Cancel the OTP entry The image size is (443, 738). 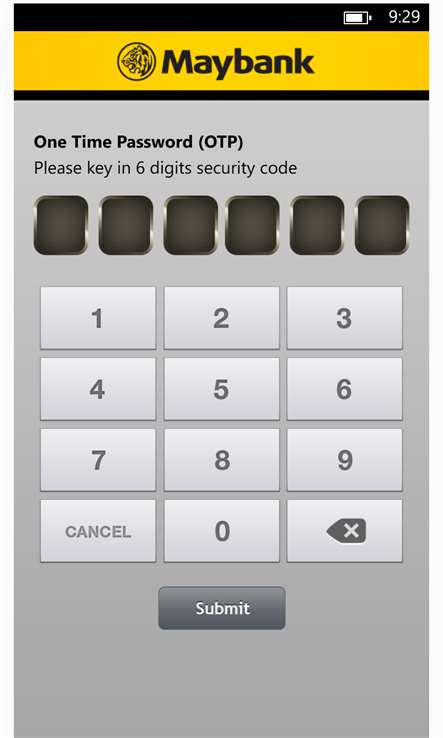click(x=98, y=531)
